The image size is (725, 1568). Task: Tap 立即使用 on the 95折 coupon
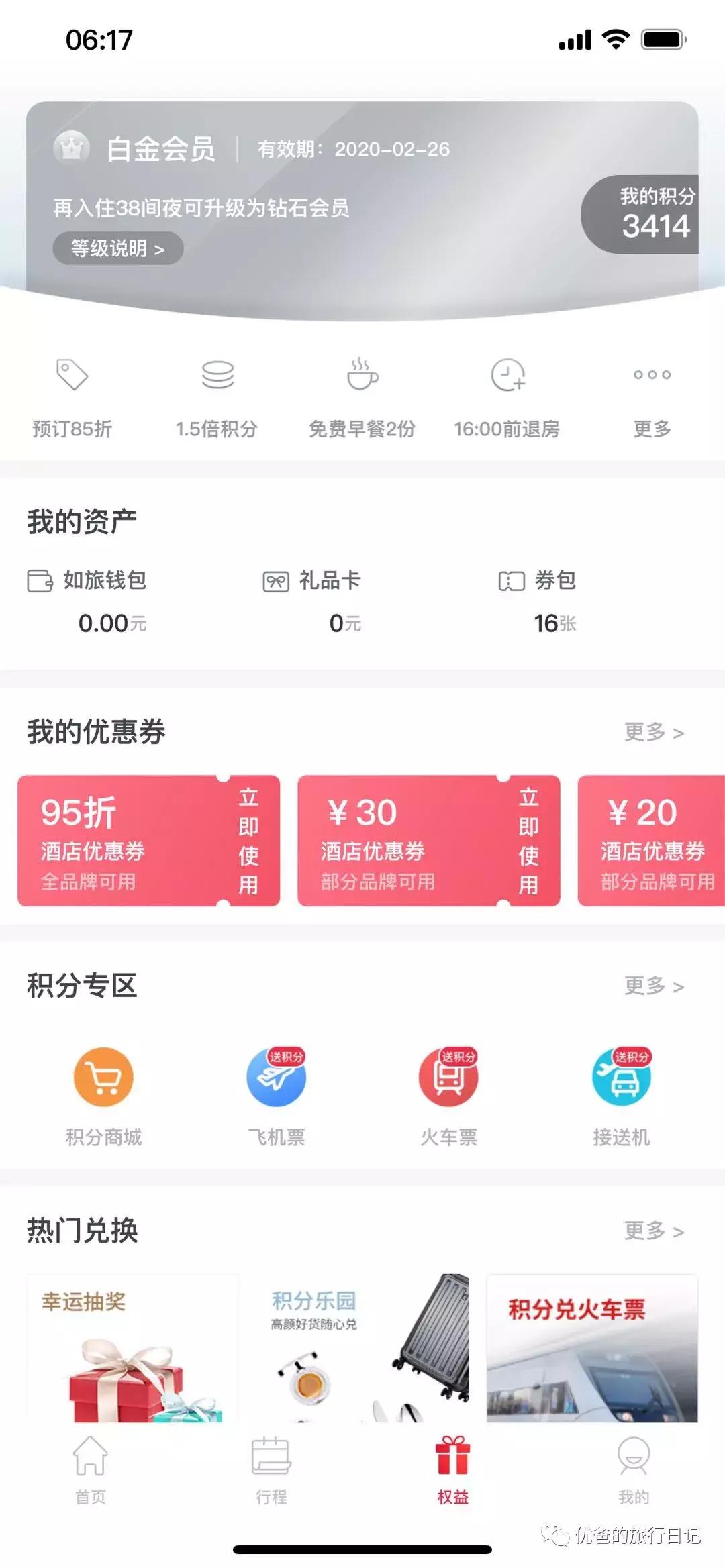click(248, 839)
